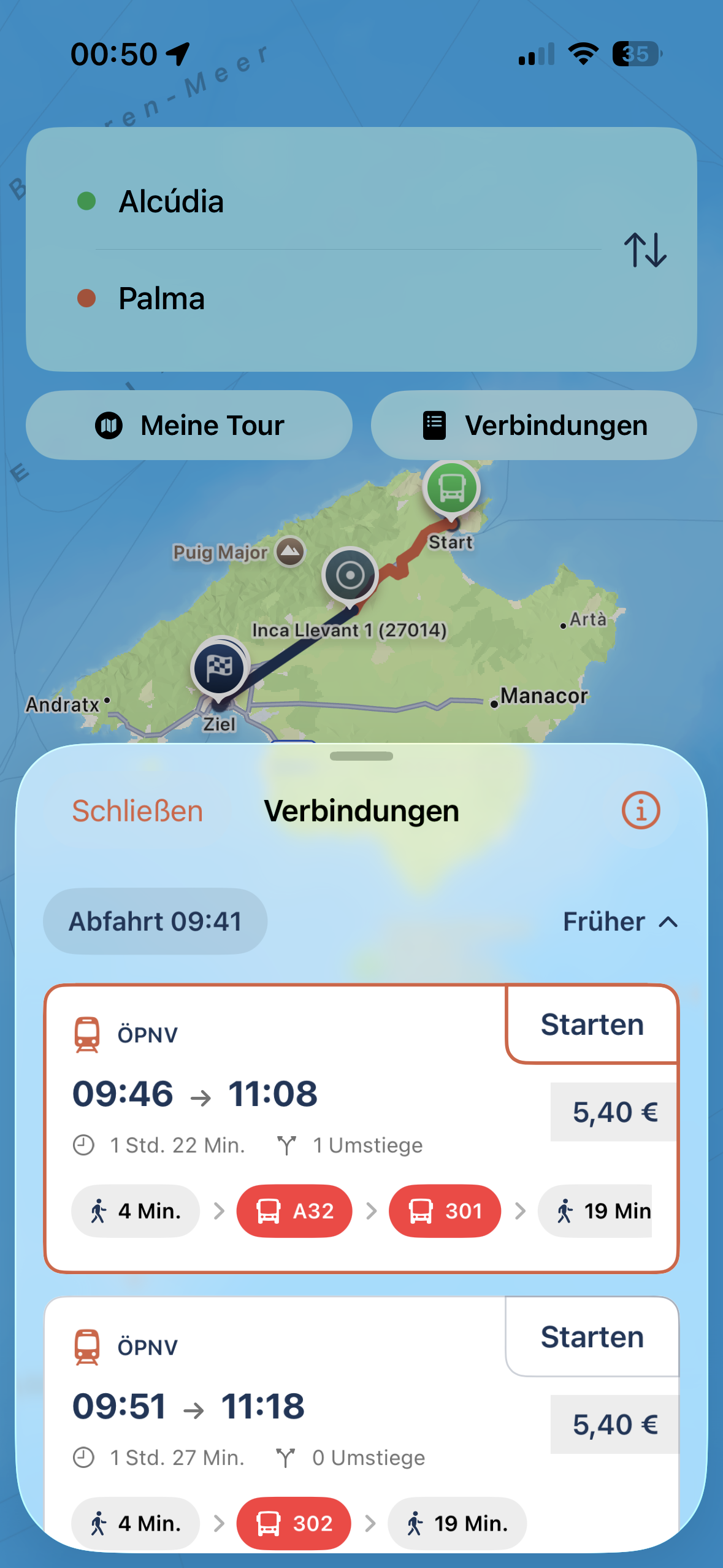The image size is (723, 1568).
Task: Show earlier connections with Früher
Action: [x=619, y=921]
